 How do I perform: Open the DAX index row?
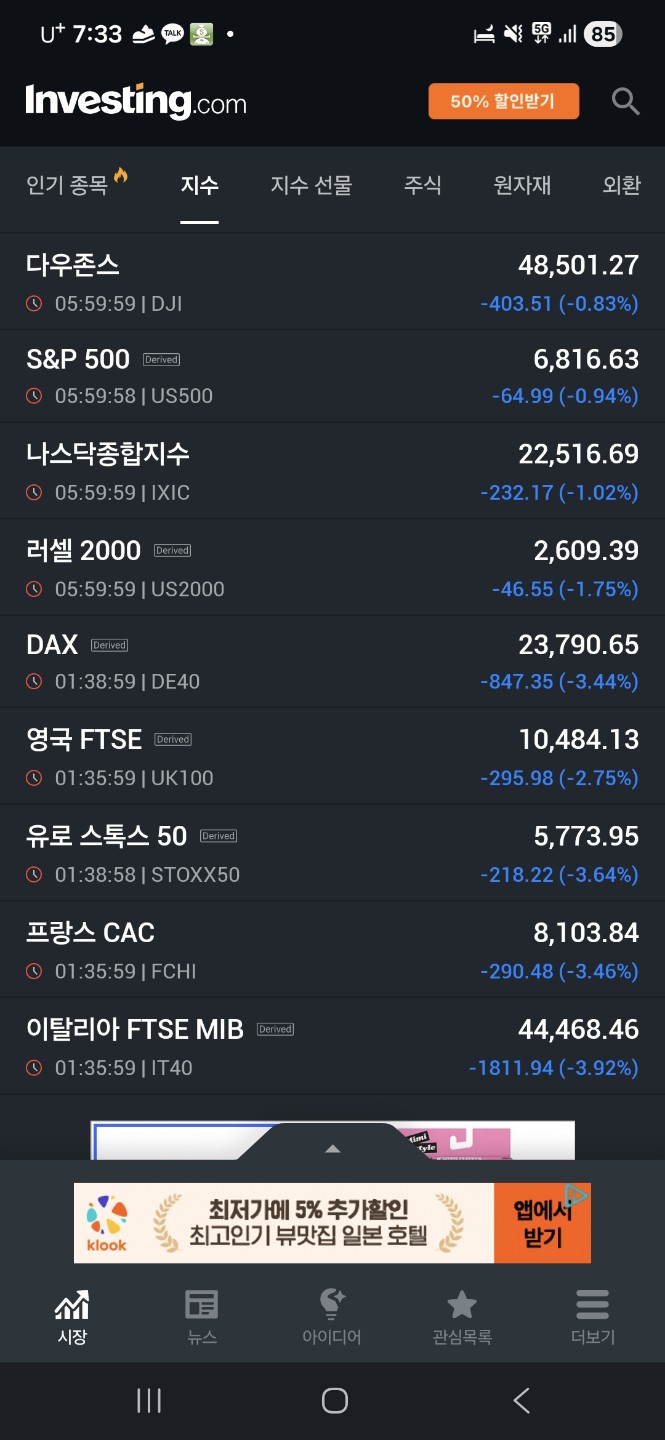(x=332, y=662)
